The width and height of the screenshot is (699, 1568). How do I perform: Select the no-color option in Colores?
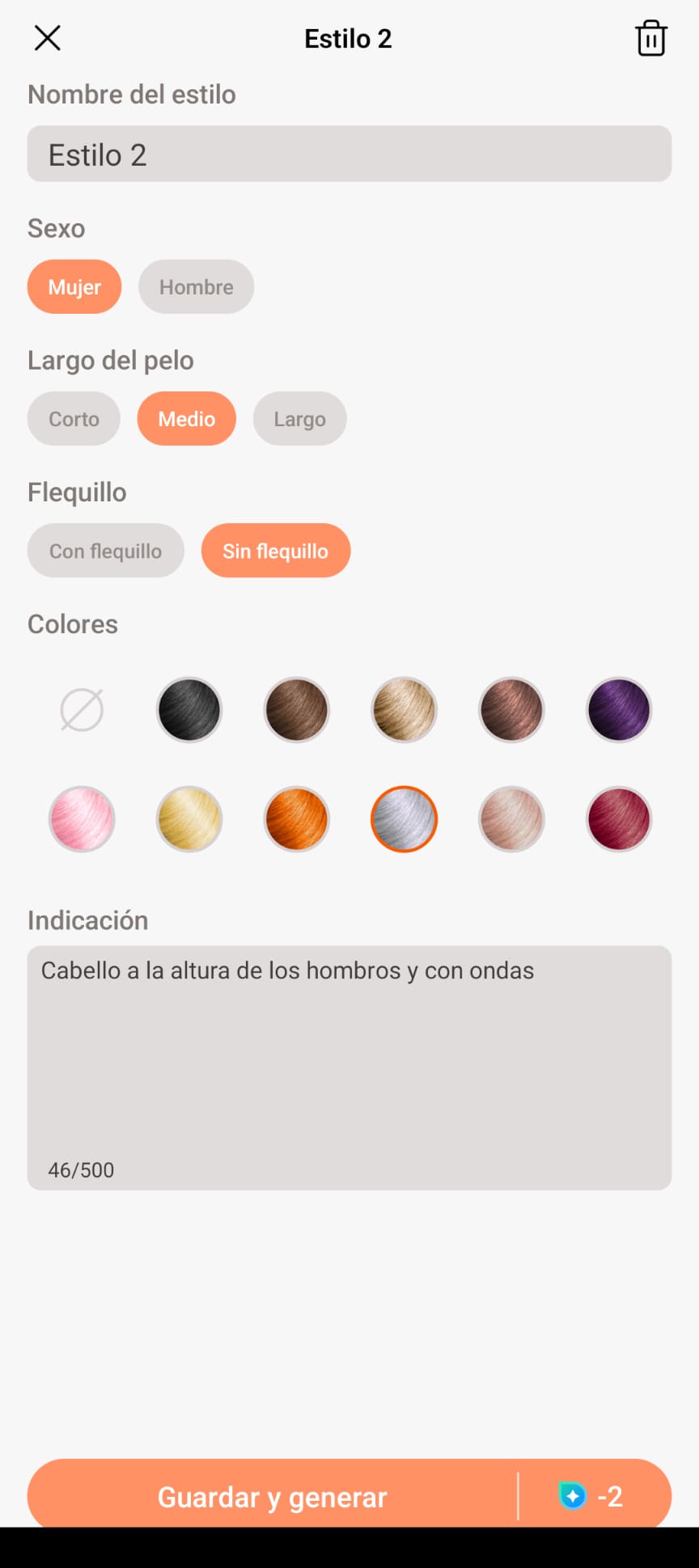[x=81, y=710]
